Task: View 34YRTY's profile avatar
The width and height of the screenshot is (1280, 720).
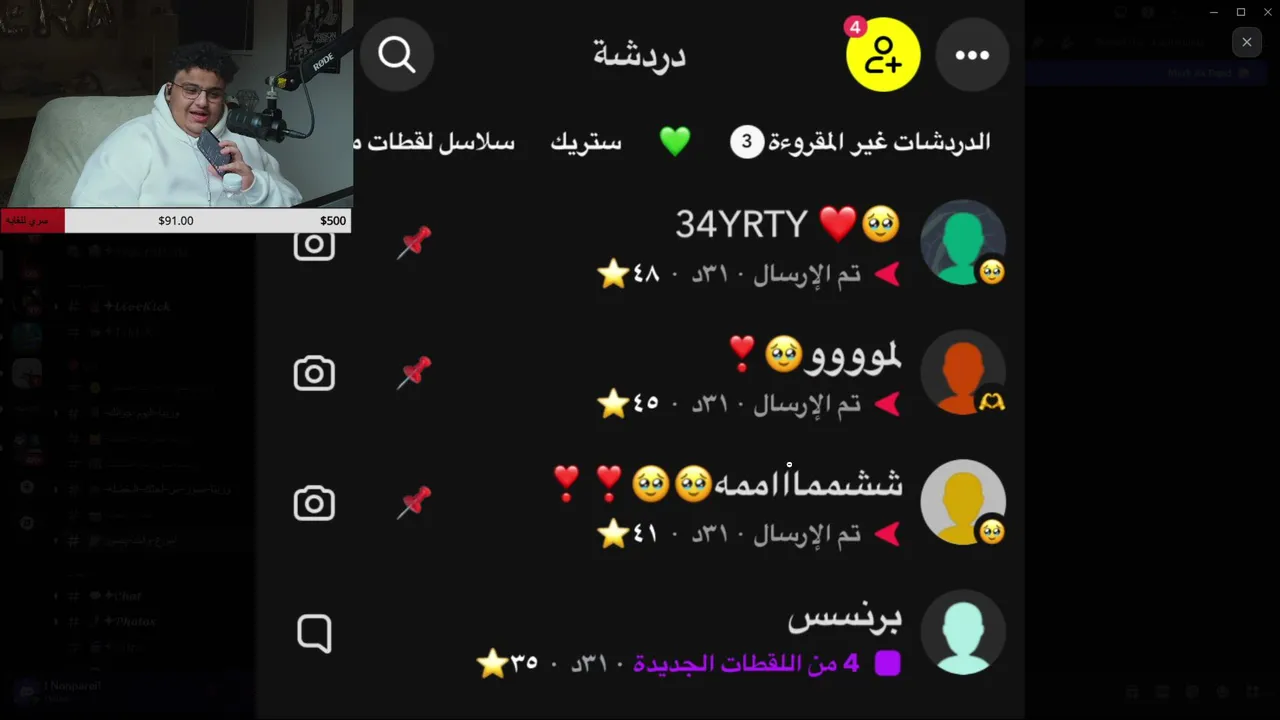Action: (962, 243)
